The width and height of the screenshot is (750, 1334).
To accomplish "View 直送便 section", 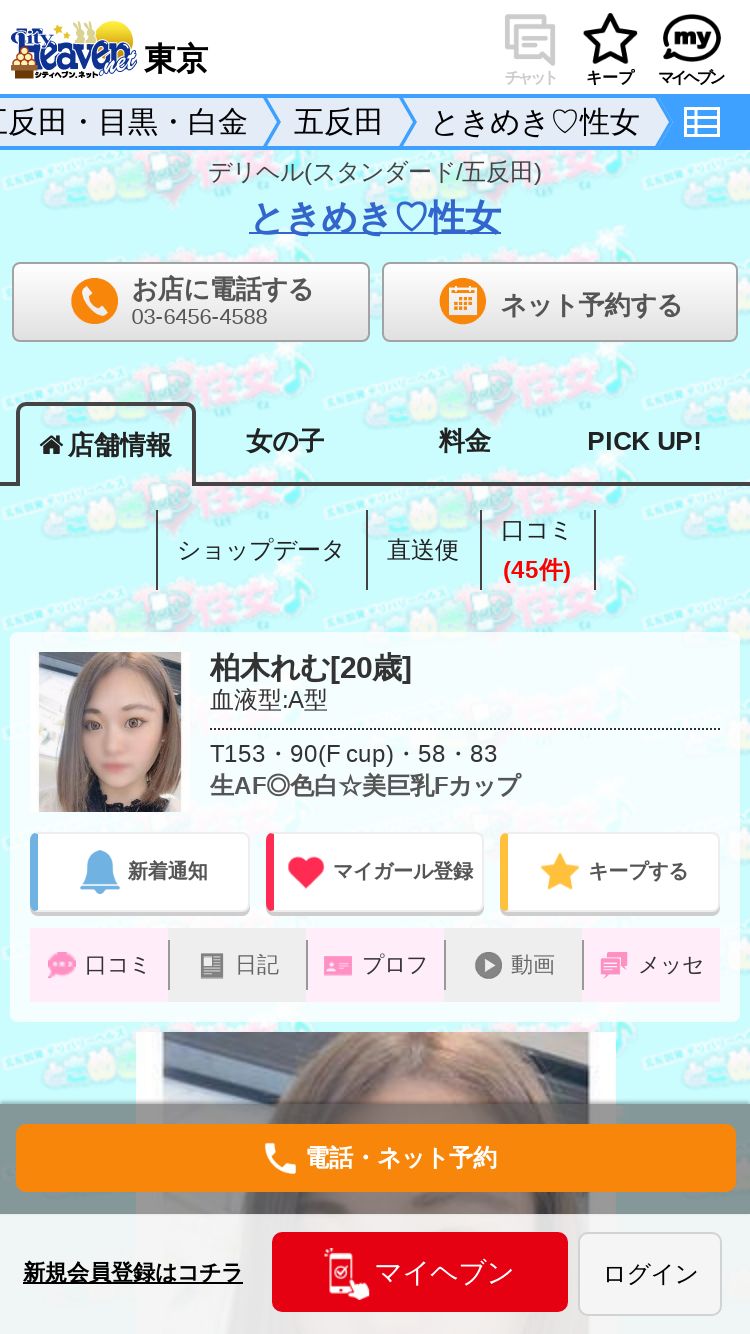I will coord(423,550).
